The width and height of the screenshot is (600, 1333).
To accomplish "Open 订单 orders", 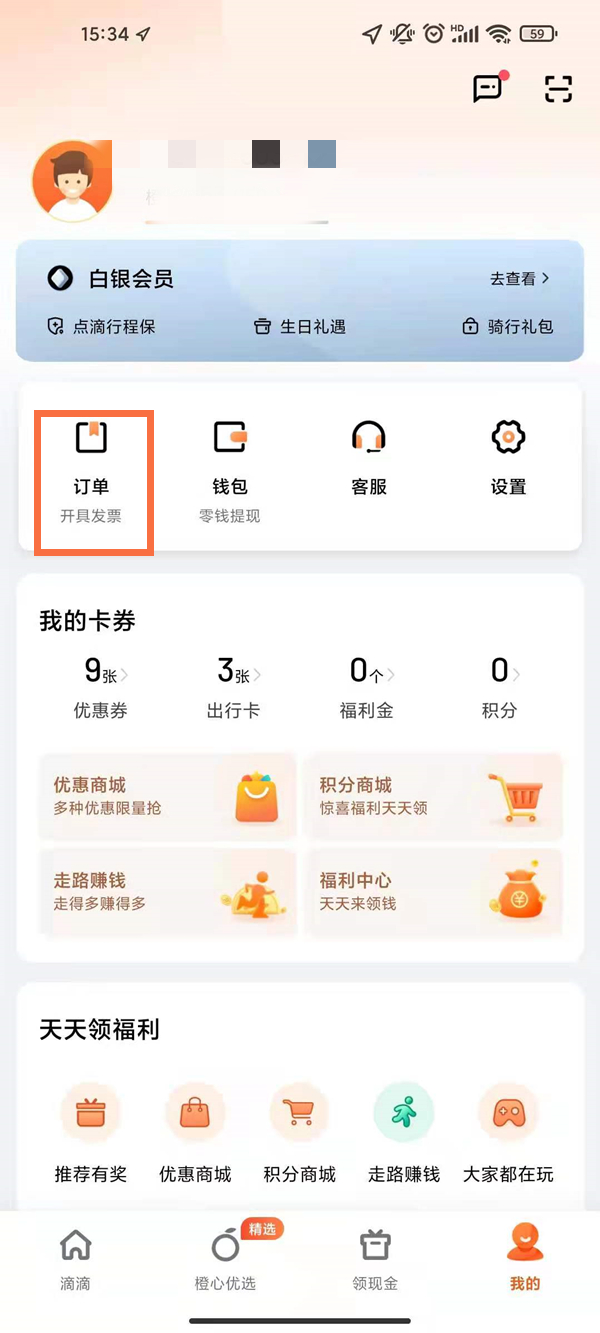I will (x=91, y=467).
